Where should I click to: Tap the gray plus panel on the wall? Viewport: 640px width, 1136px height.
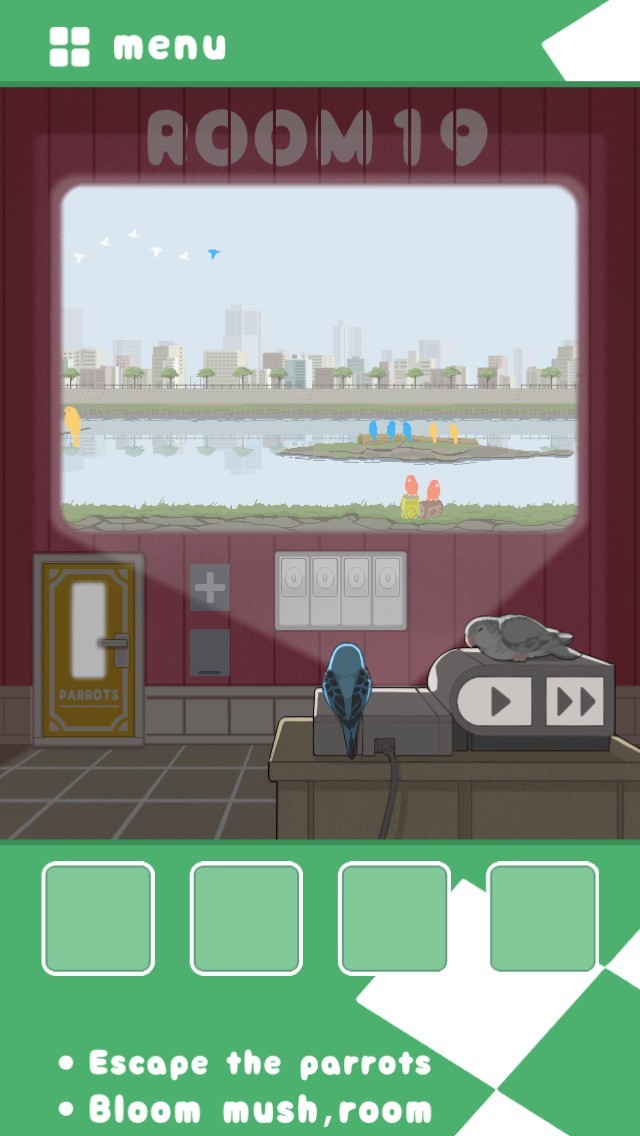[209, 588]
